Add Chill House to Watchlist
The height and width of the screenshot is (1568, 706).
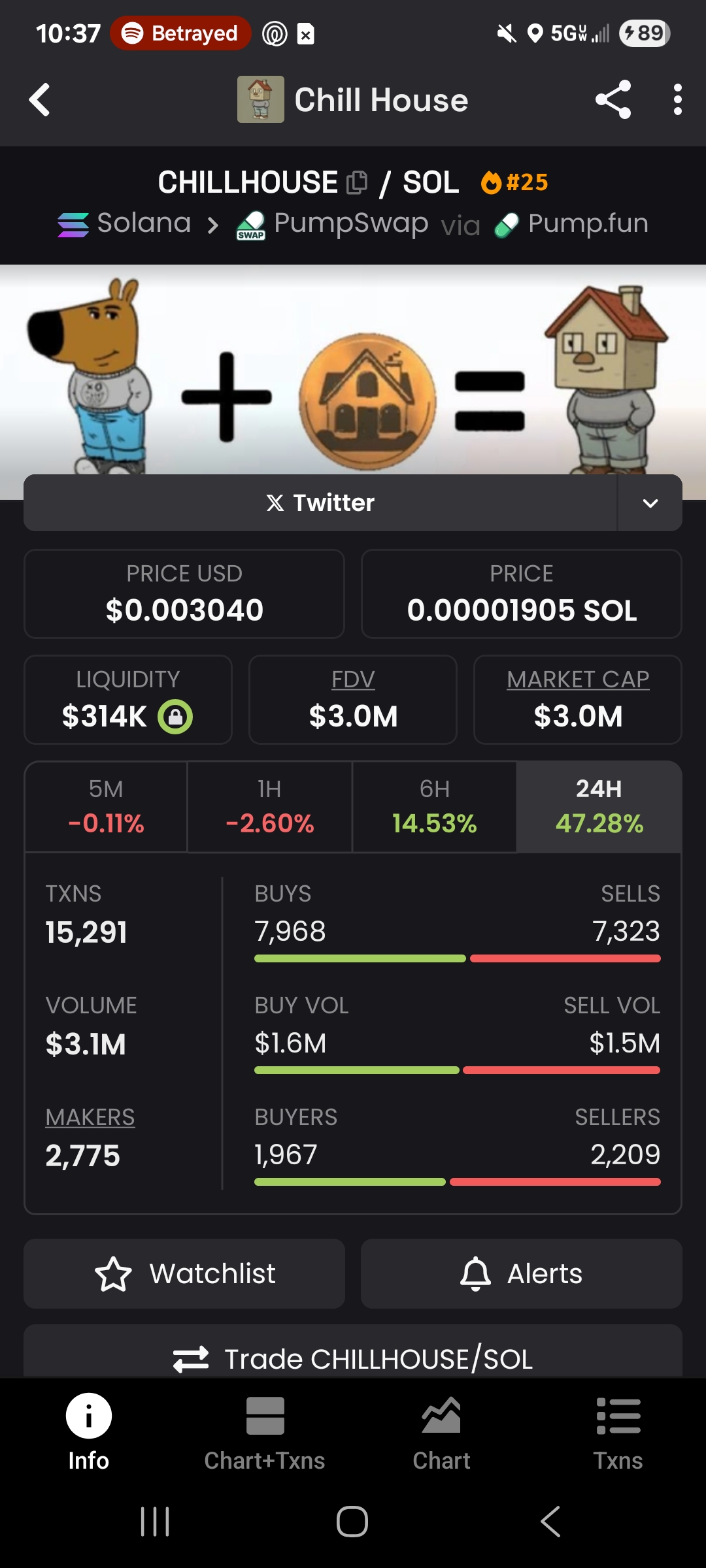184,1274
